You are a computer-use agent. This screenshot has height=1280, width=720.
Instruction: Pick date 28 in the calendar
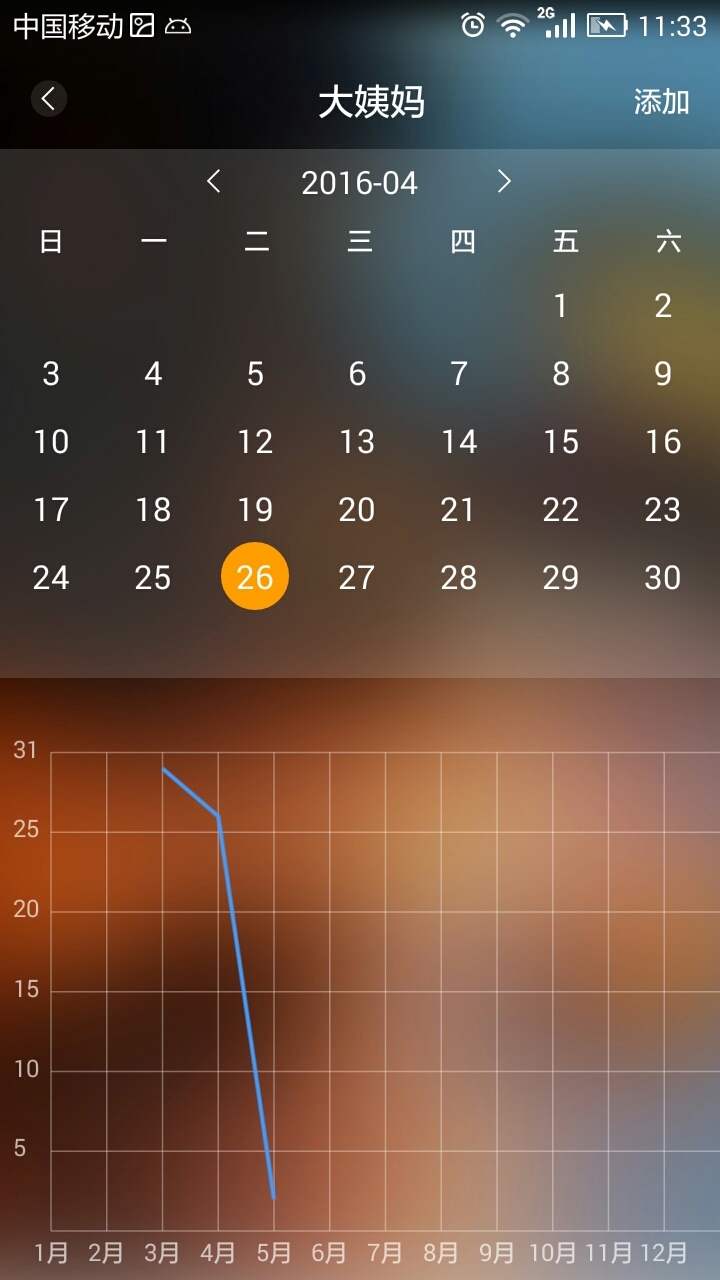[459, 577]
